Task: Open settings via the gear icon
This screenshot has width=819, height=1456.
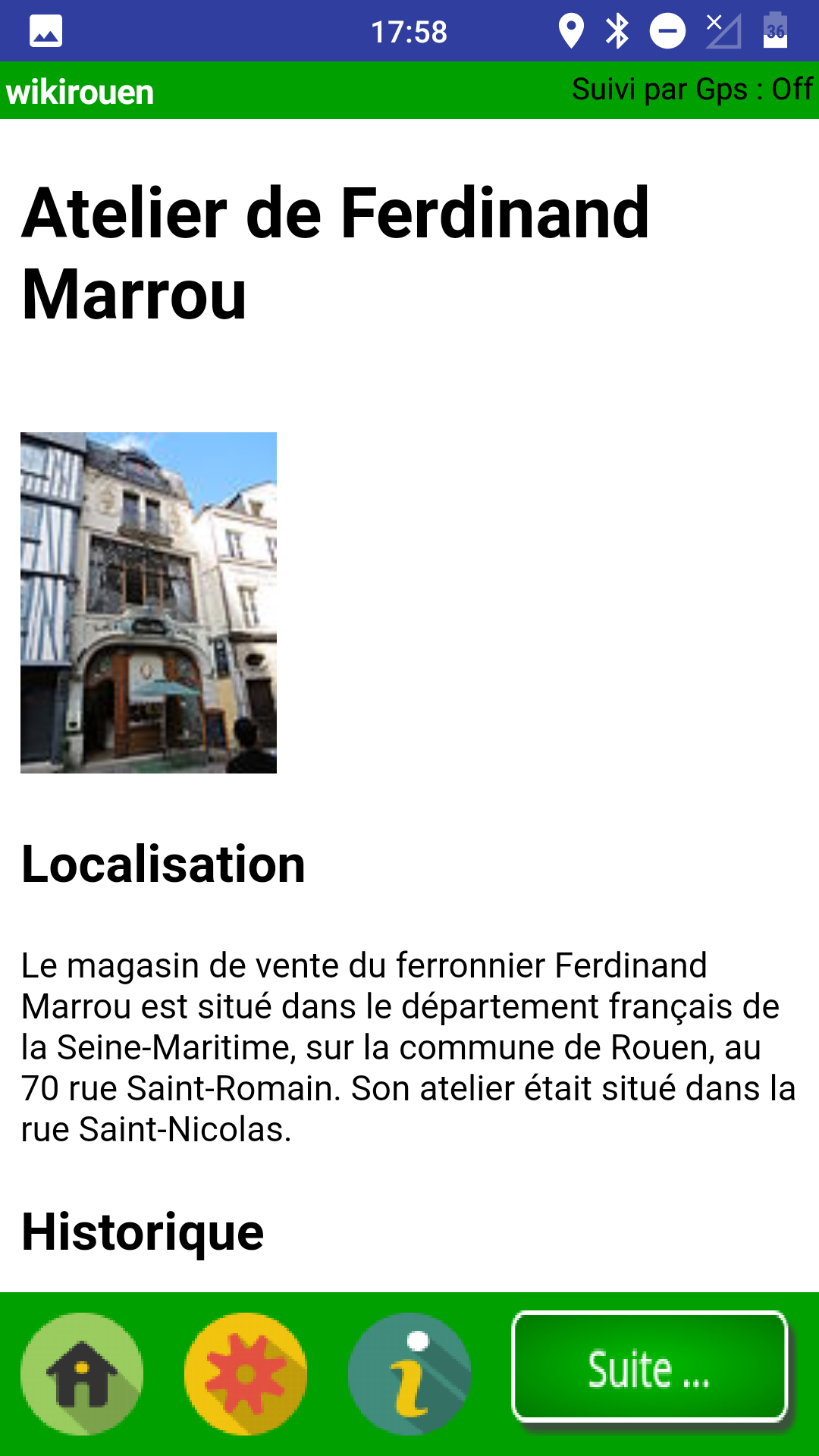Action: pyautogui.click(x=246, y=1373)
